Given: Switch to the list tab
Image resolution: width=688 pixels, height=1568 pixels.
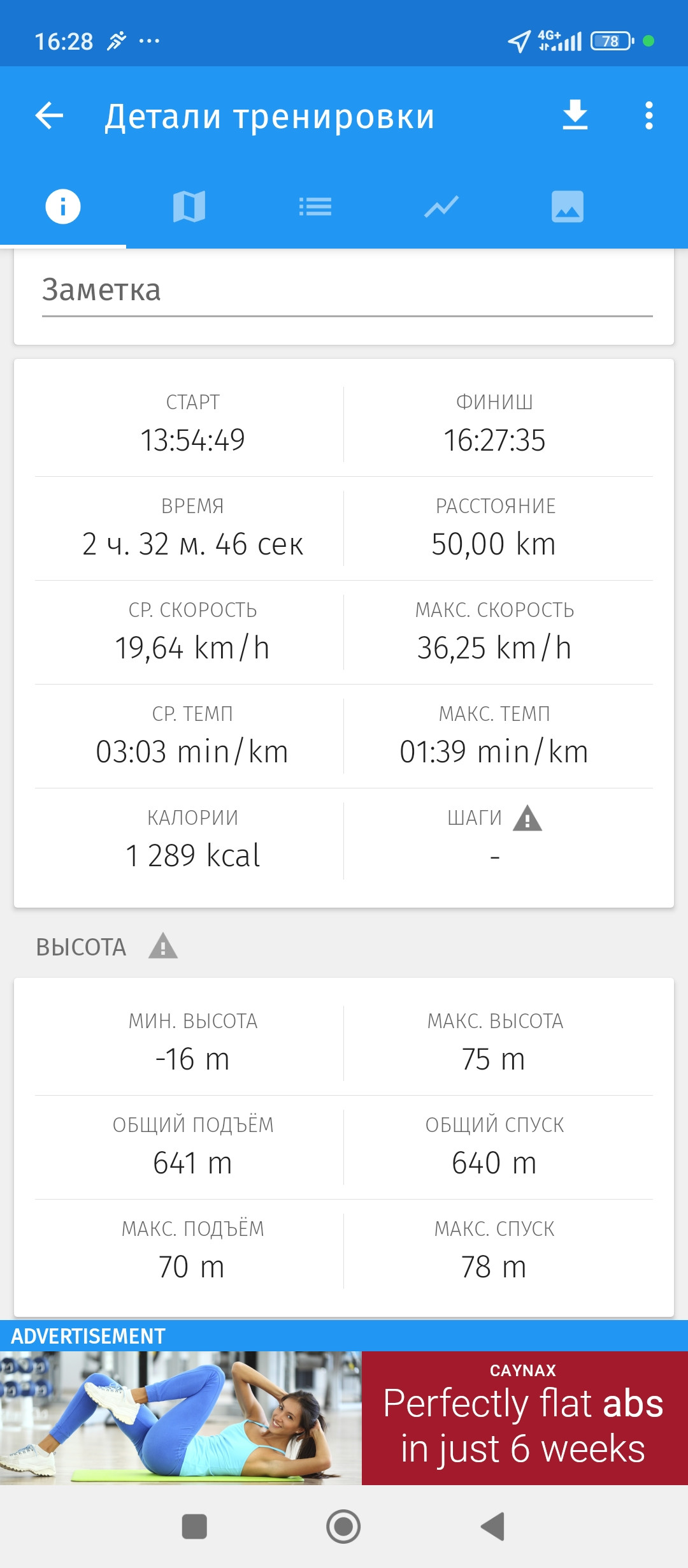Looking at the screenshot, I should (315, 207).
